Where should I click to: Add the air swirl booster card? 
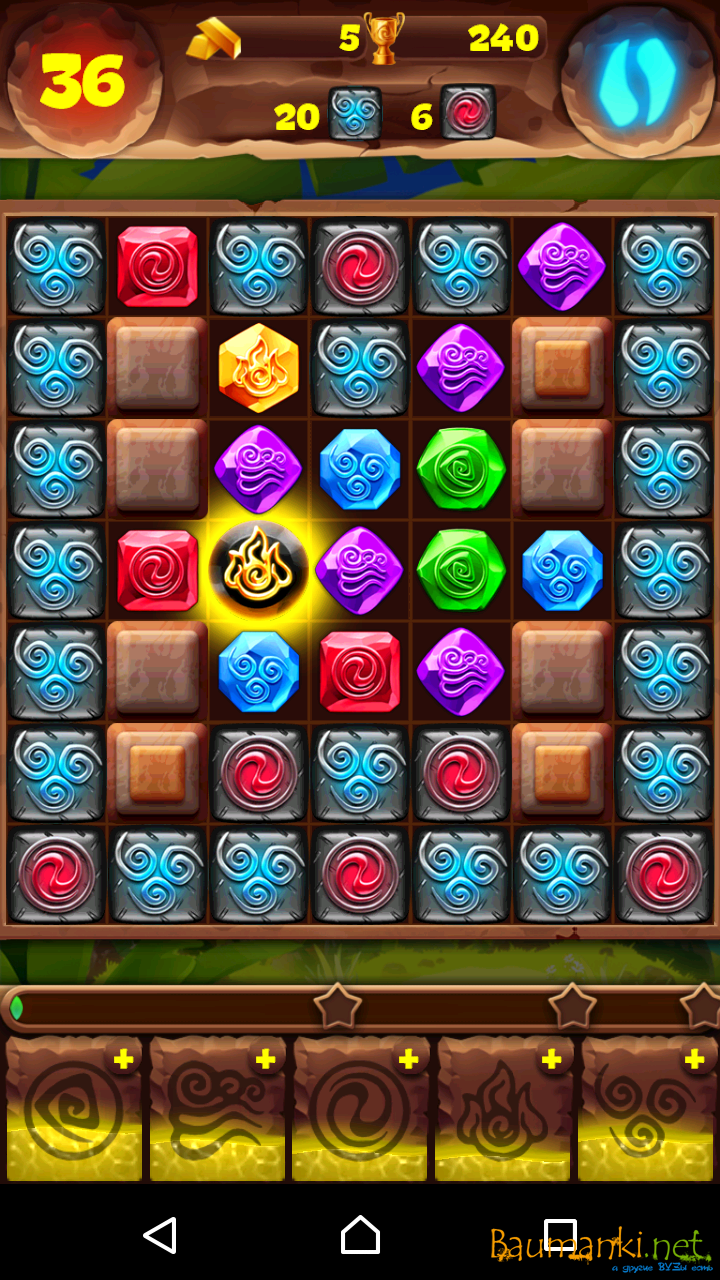point(265,1060)
